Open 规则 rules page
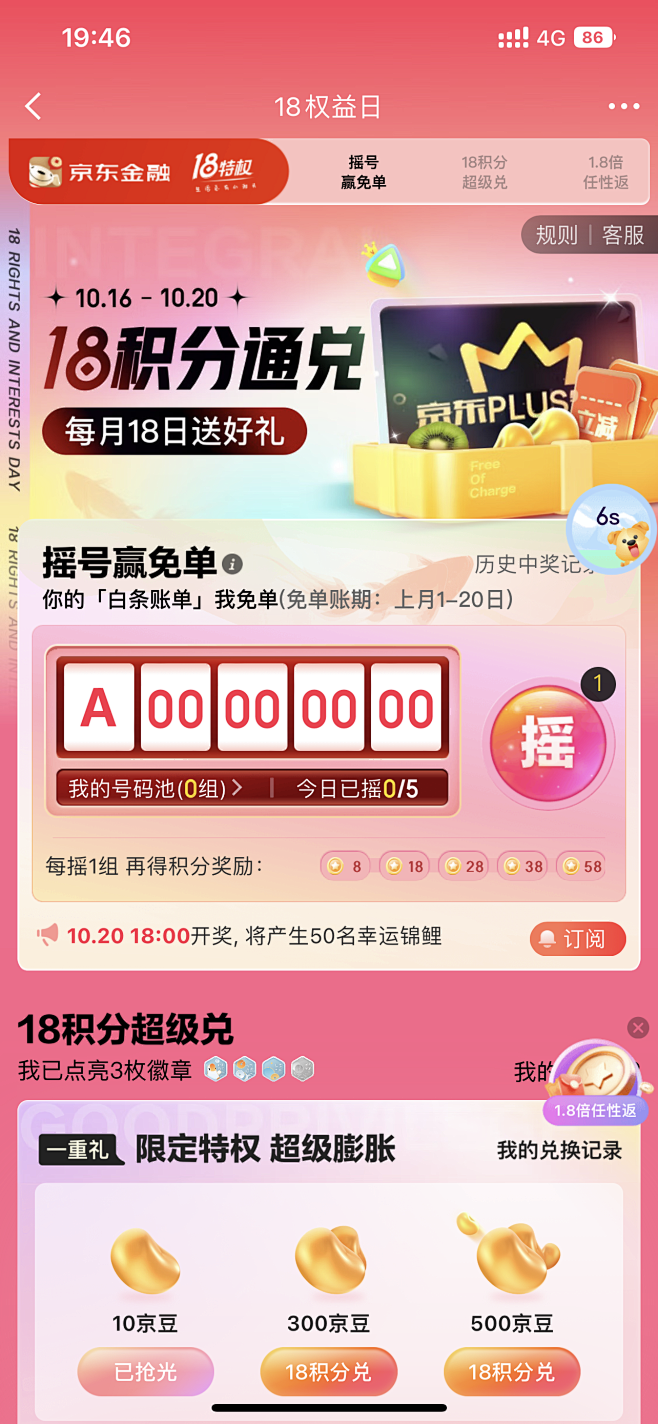This screenshot has width=658, height=1424. pyautogui.click(x=557, y=235)
